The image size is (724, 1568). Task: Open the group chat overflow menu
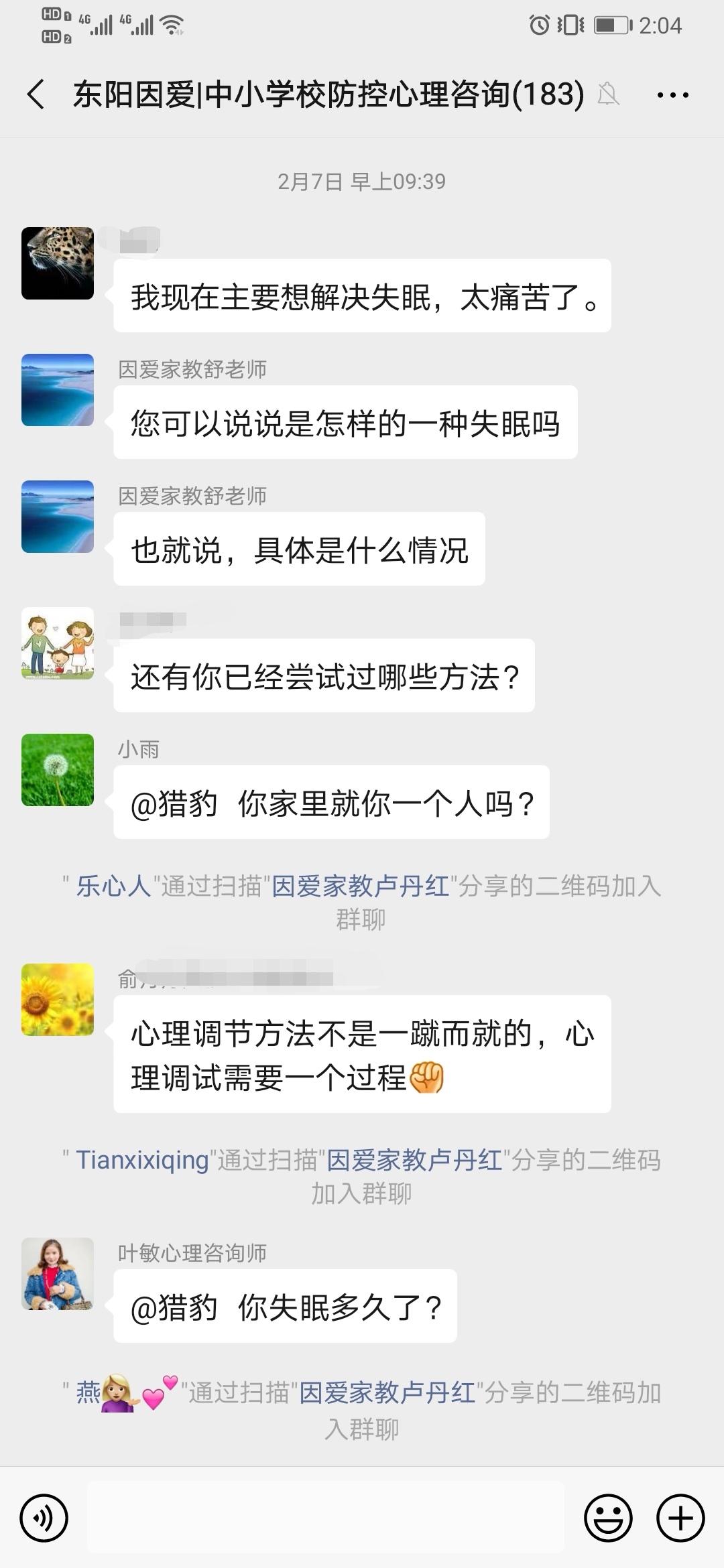tap(672, 95)
